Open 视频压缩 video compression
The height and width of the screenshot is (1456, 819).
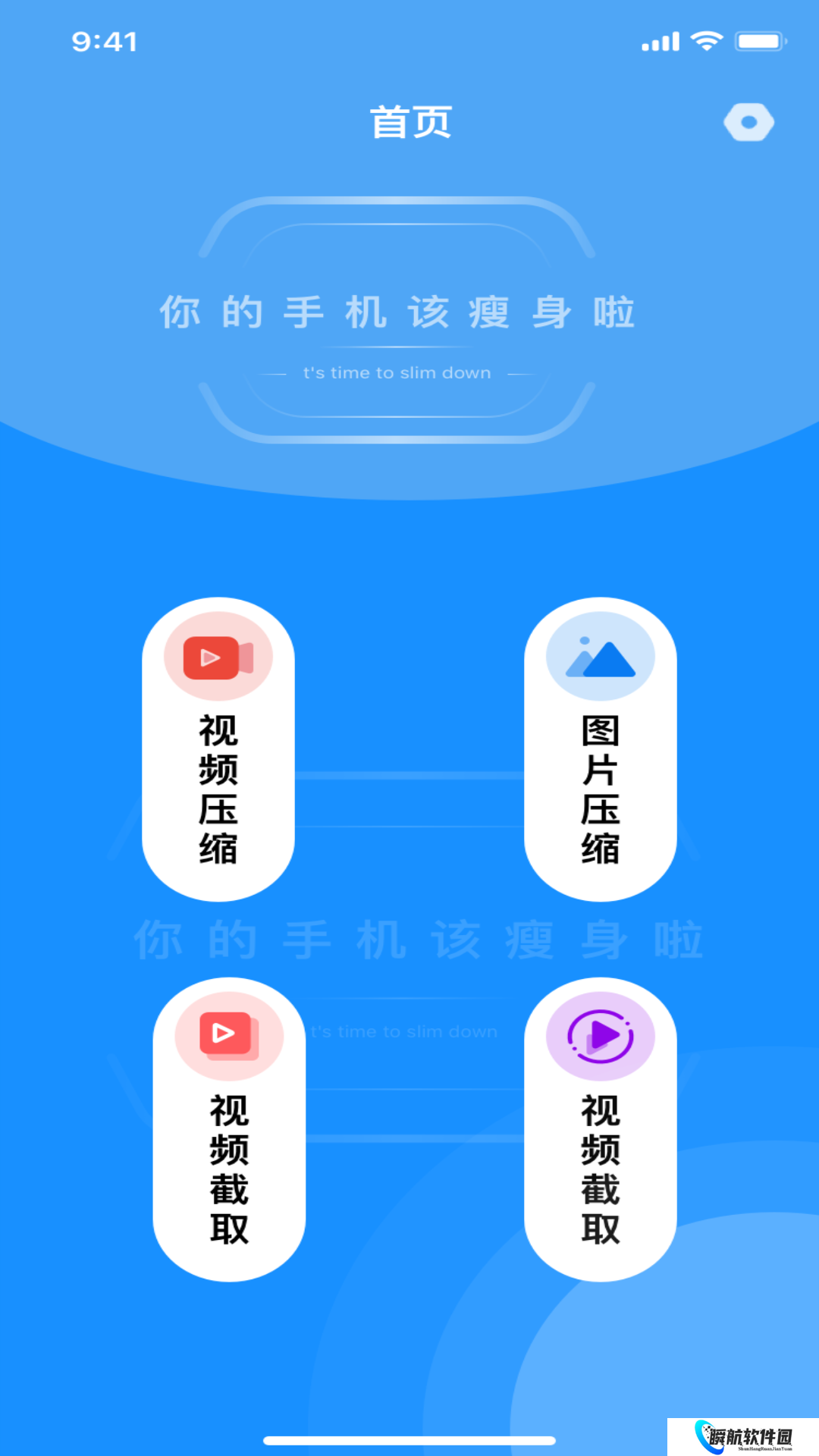pyautogui.click(x=218, y=749)
